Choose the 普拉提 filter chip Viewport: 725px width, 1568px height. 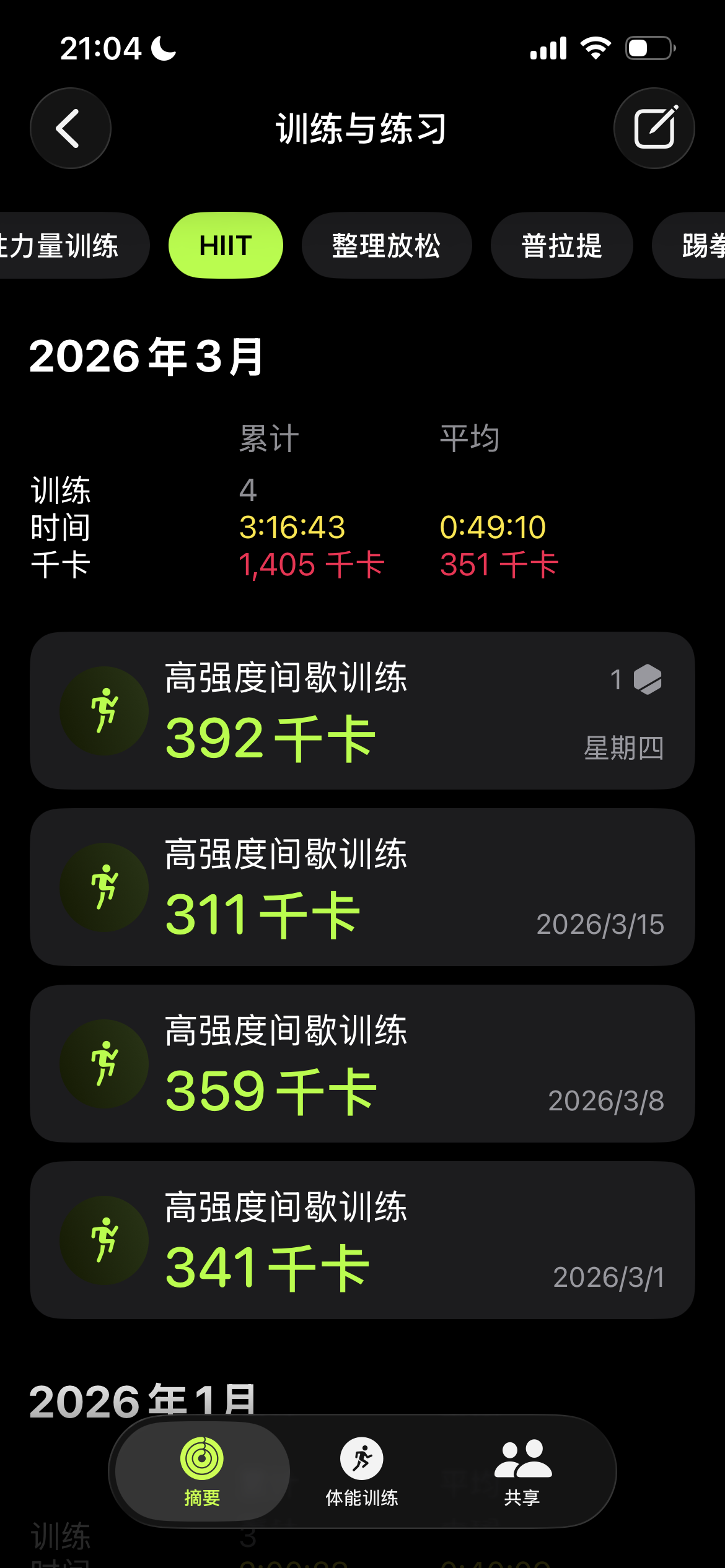[x=561, y=246]
